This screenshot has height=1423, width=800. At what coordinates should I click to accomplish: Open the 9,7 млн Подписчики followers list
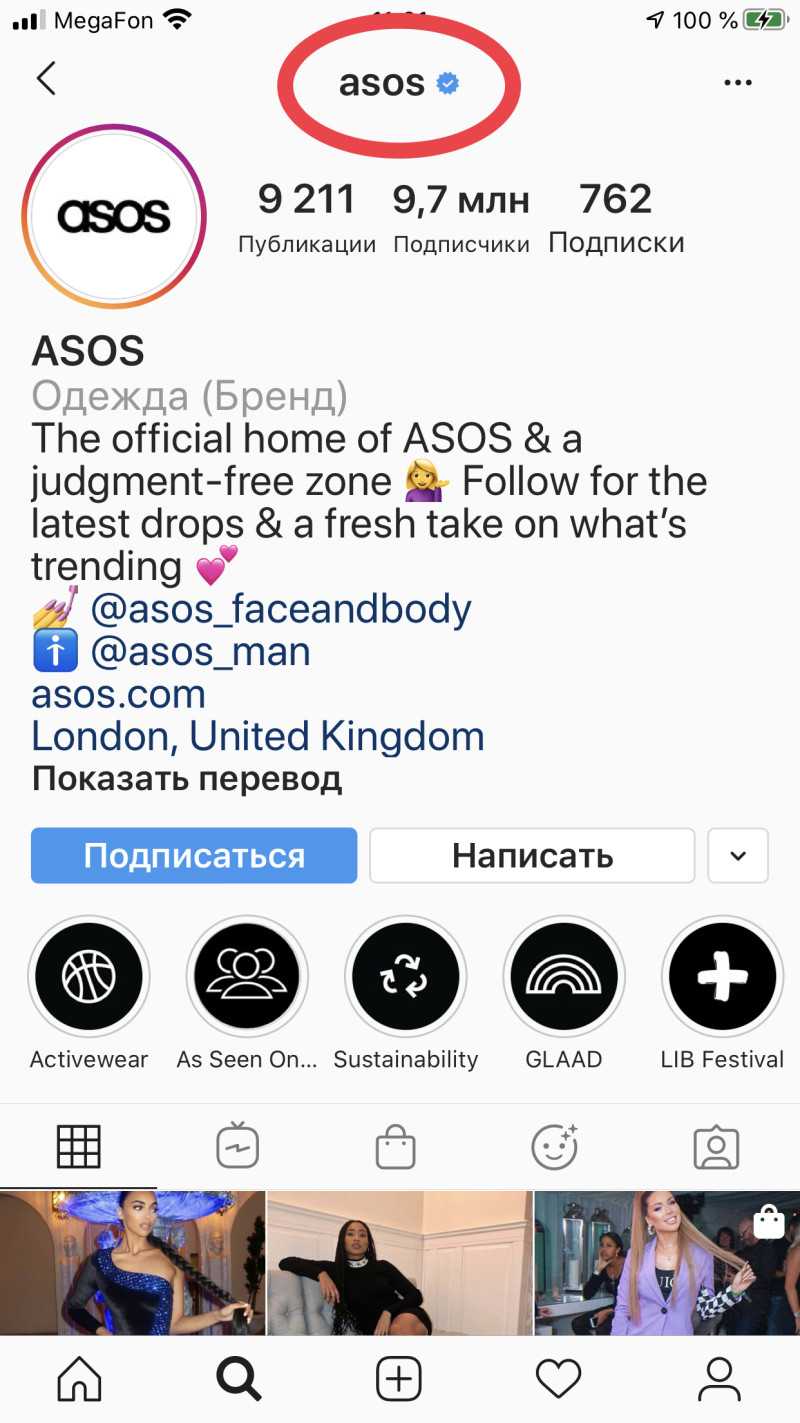click(x=461, y=217)
